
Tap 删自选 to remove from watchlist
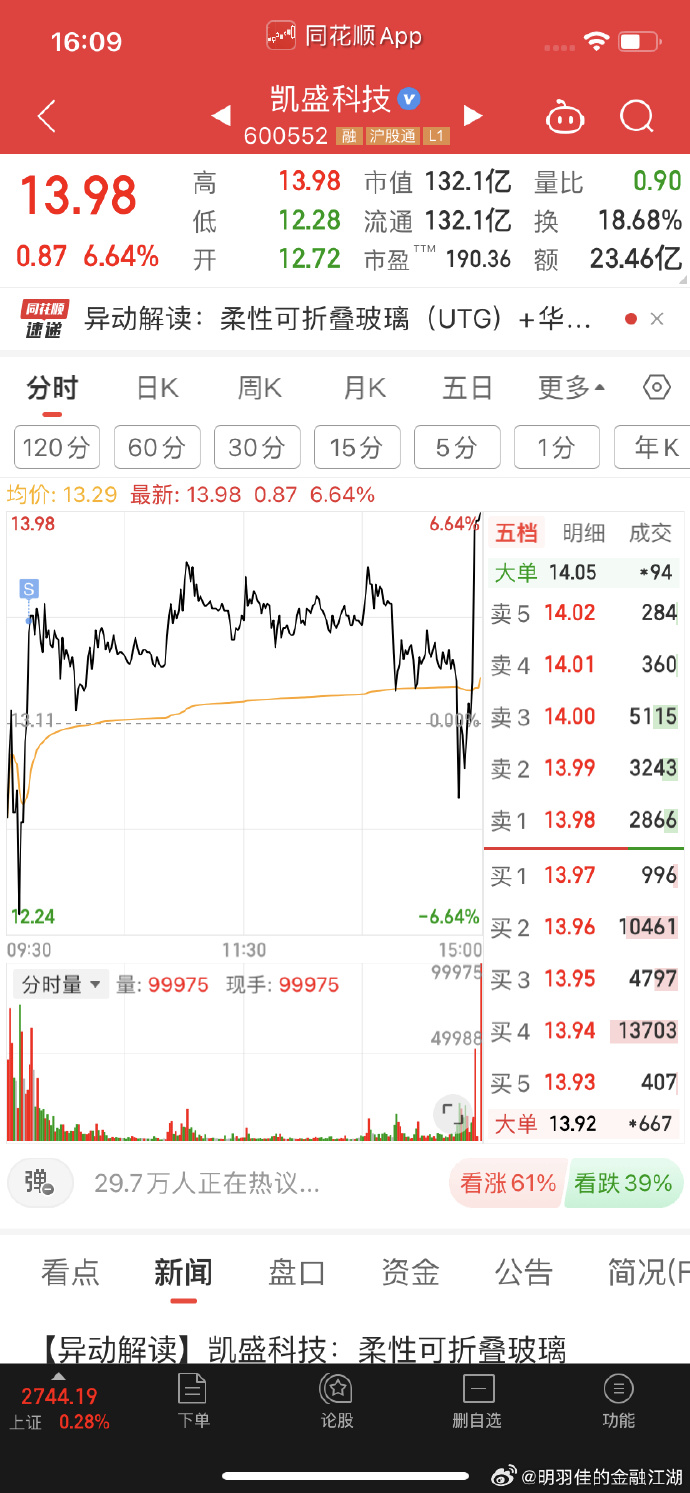478,1401
